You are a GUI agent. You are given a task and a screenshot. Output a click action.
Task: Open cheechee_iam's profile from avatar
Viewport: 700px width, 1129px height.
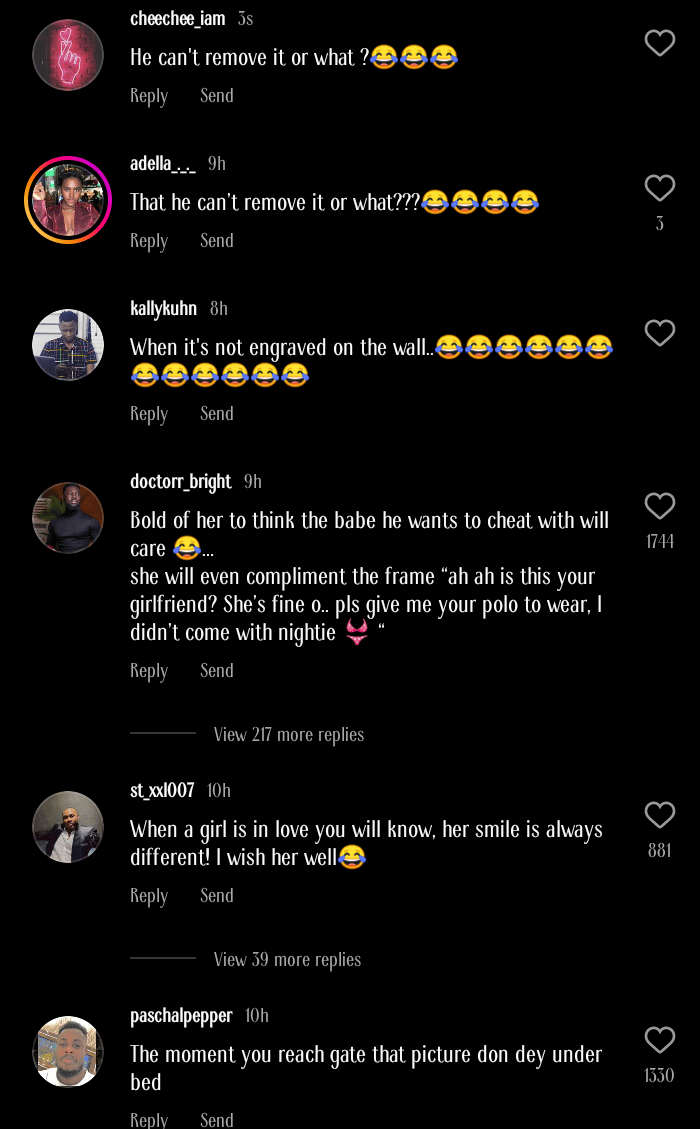68,55
